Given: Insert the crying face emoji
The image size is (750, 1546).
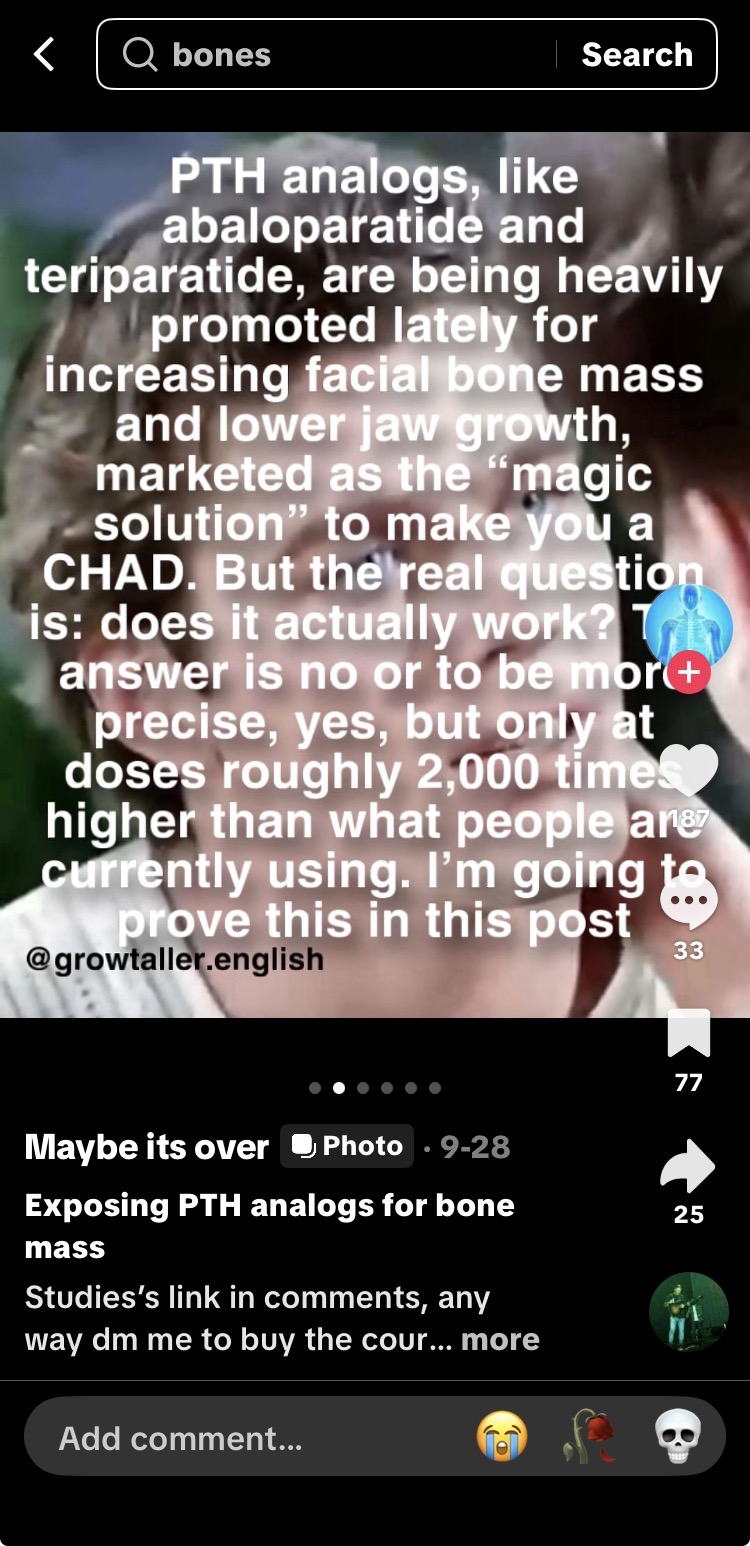Looking at the screenshot, I should click(x=501, y=1437).
